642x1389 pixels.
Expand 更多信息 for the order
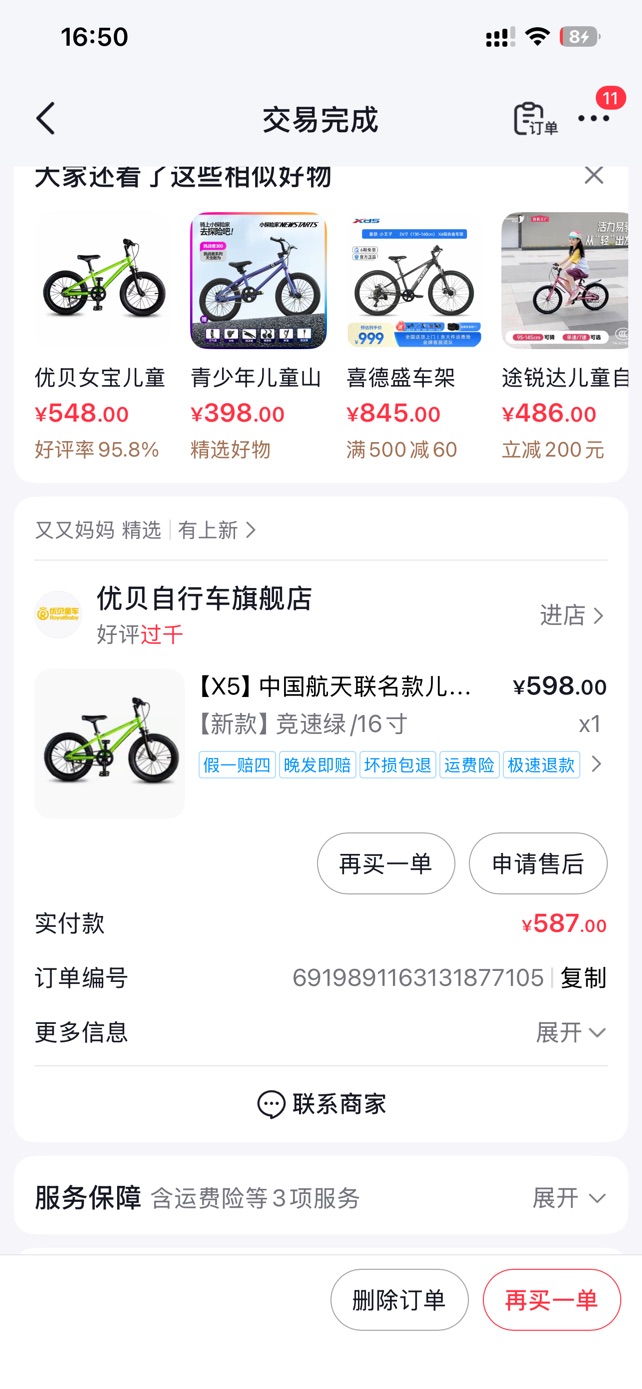tap(570, 1032)
